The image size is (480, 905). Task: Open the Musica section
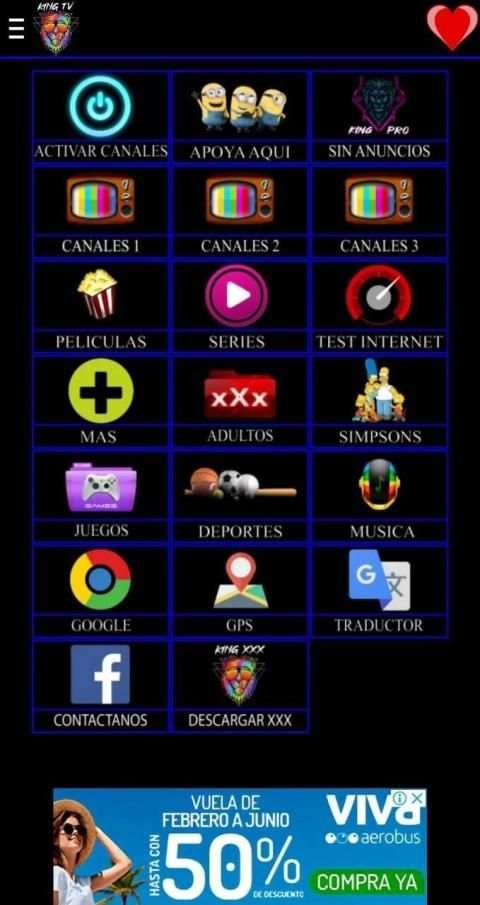coord(380,497)
